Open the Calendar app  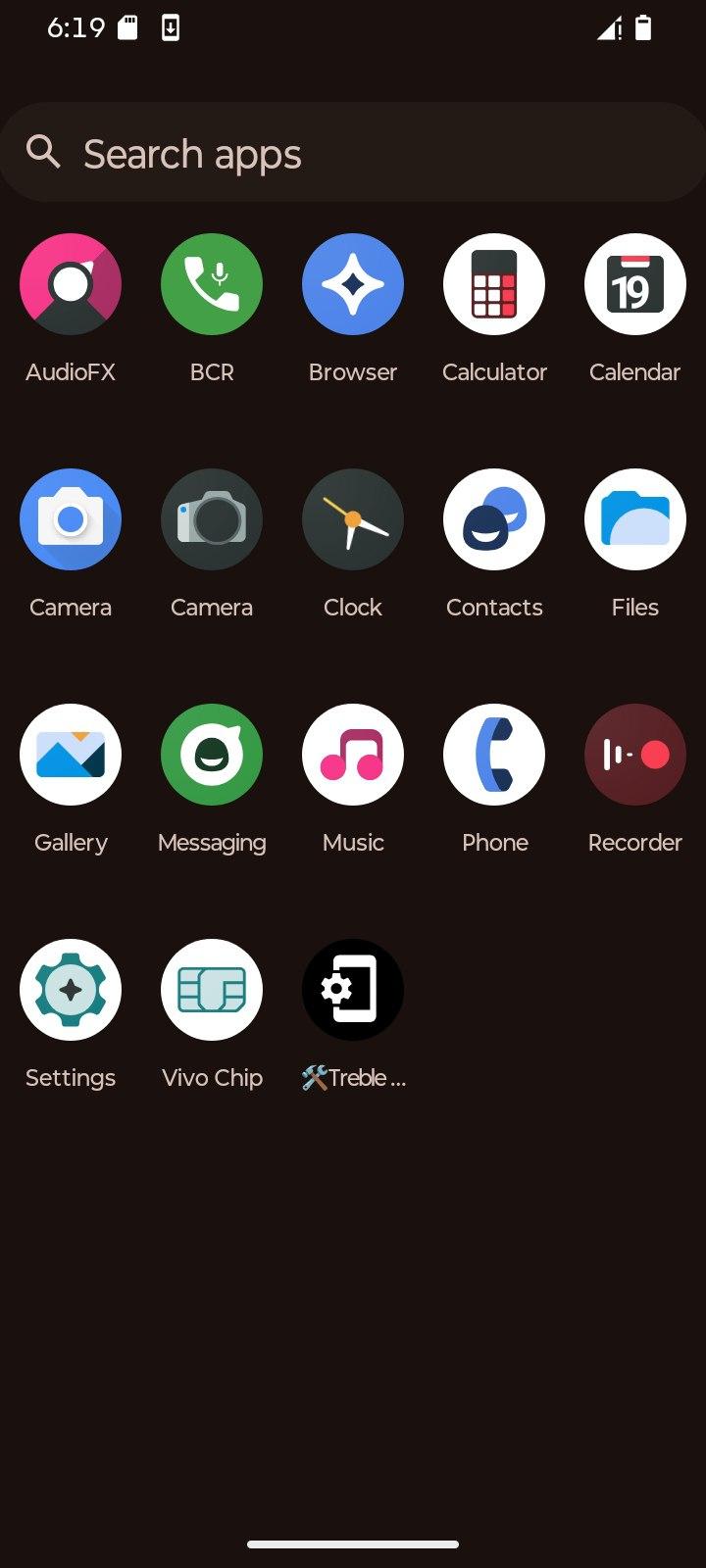[x=634, y=284]
